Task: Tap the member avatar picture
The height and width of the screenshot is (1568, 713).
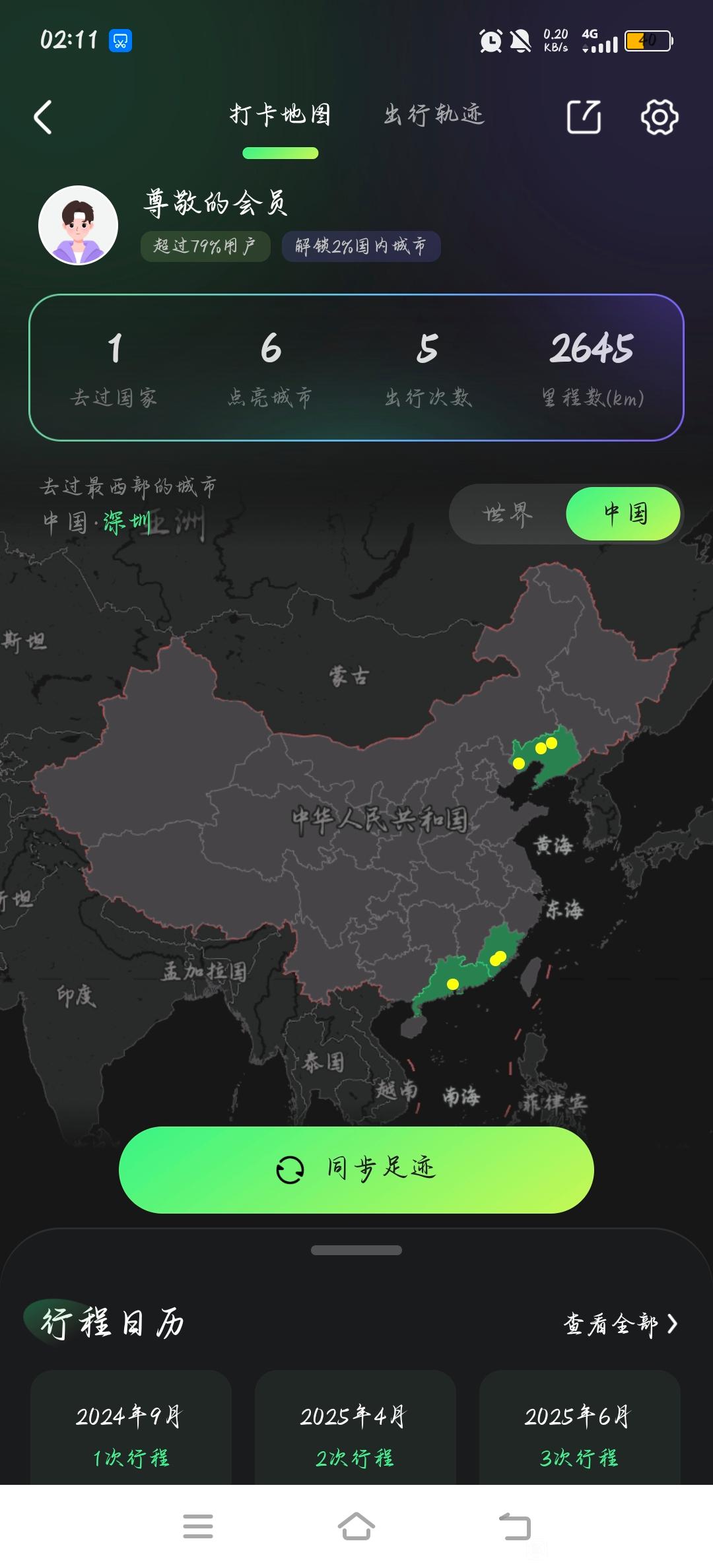Action: (x=79, y=225)
